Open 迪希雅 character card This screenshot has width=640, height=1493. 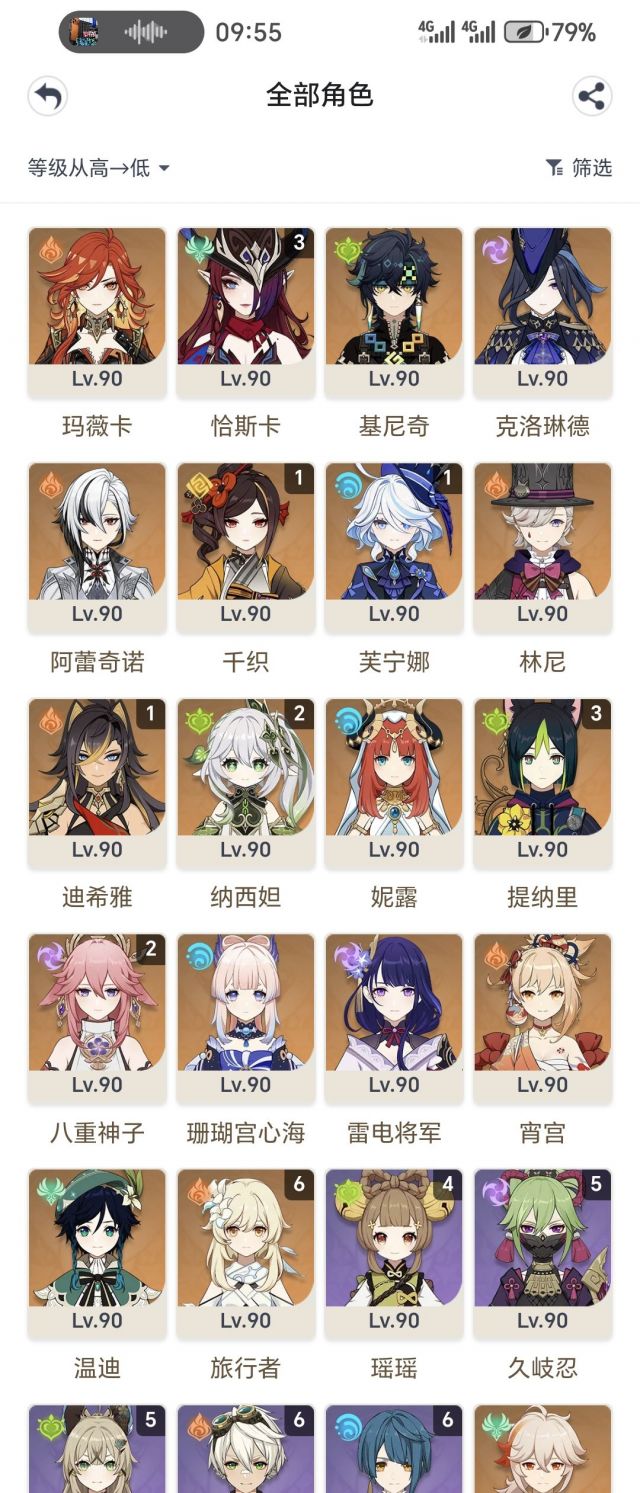[97, 781]
